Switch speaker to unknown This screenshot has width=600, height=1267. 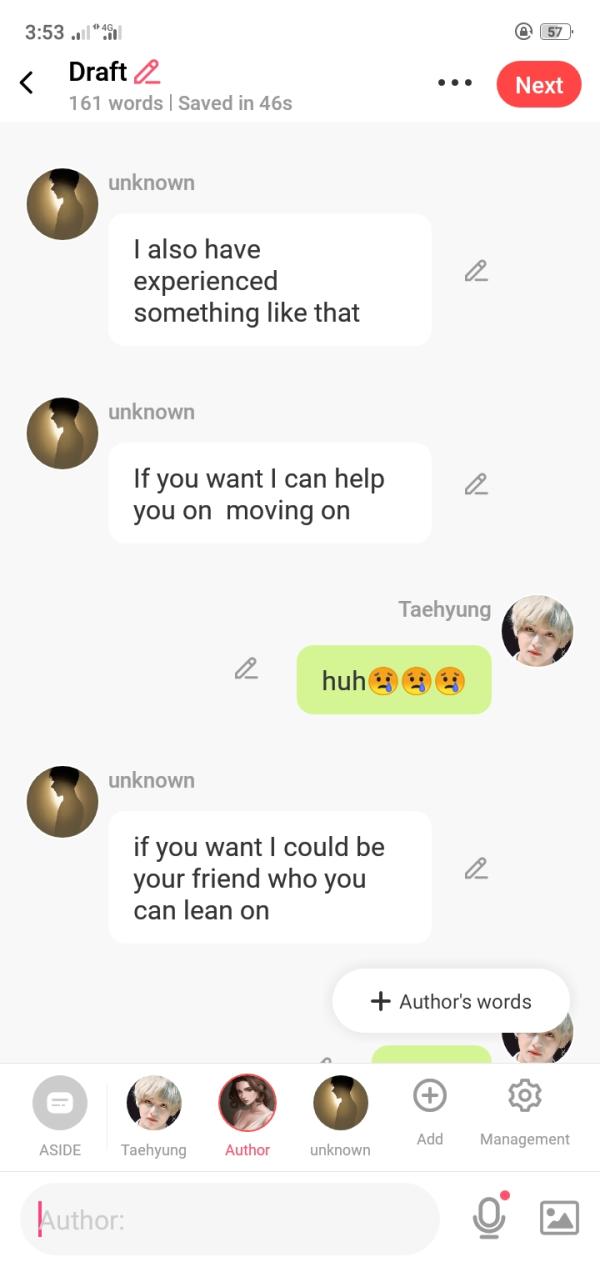tap(340, 1117)
